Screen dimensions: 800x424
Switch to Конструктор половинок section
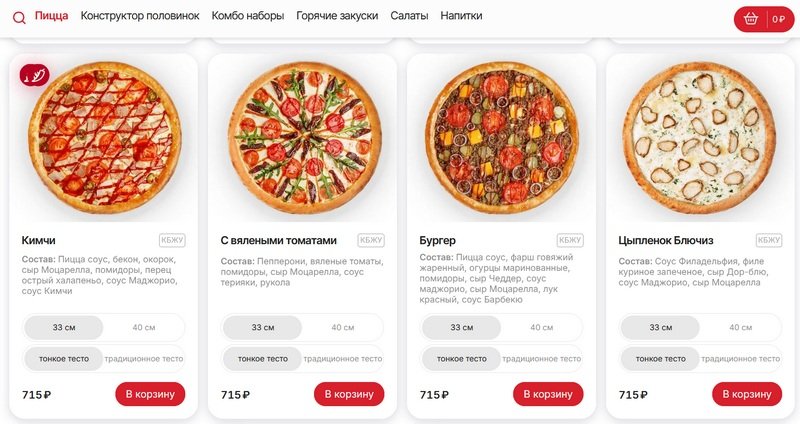140,16
